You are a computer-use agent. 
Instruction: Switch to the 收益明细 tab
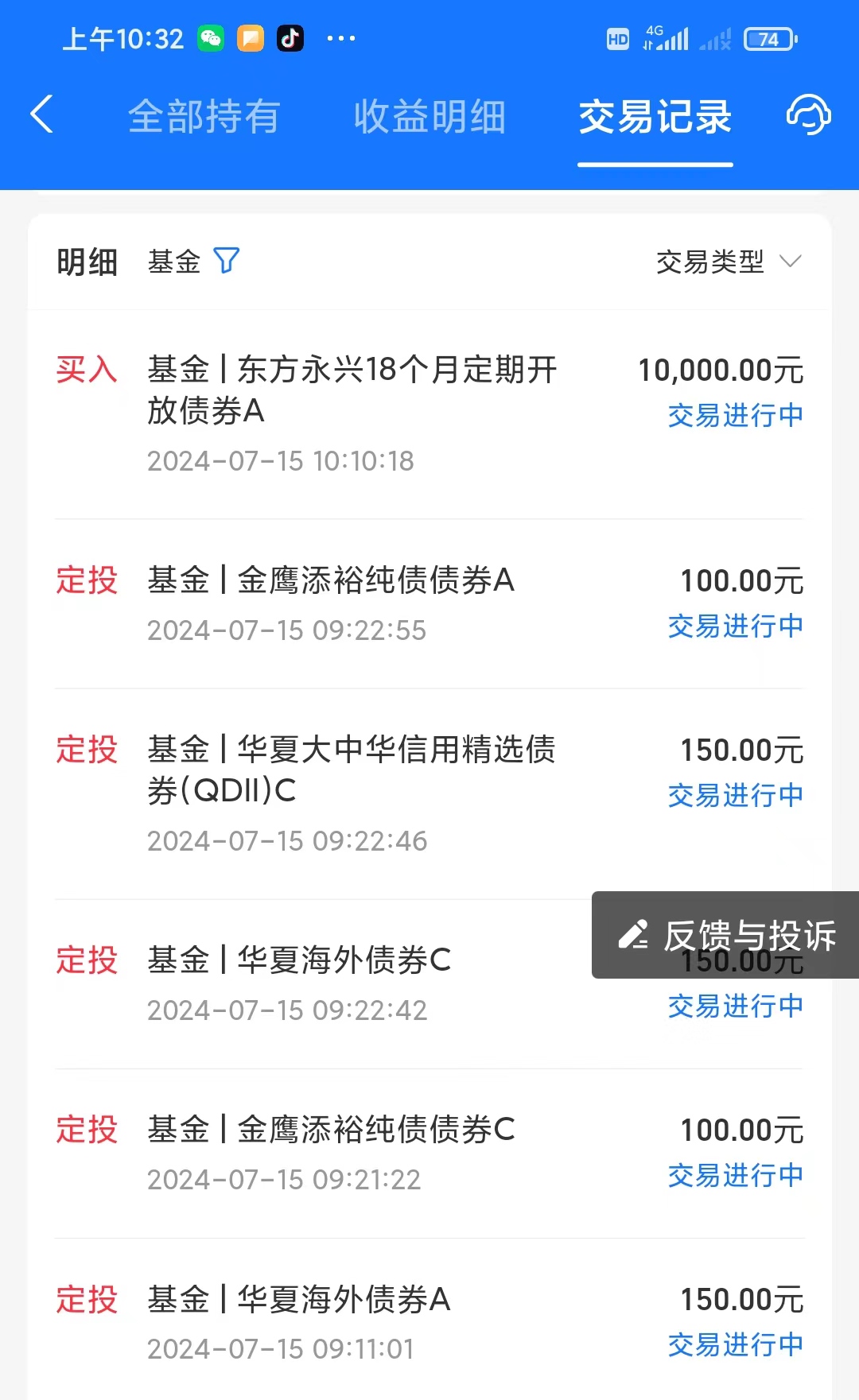[429, 117]
